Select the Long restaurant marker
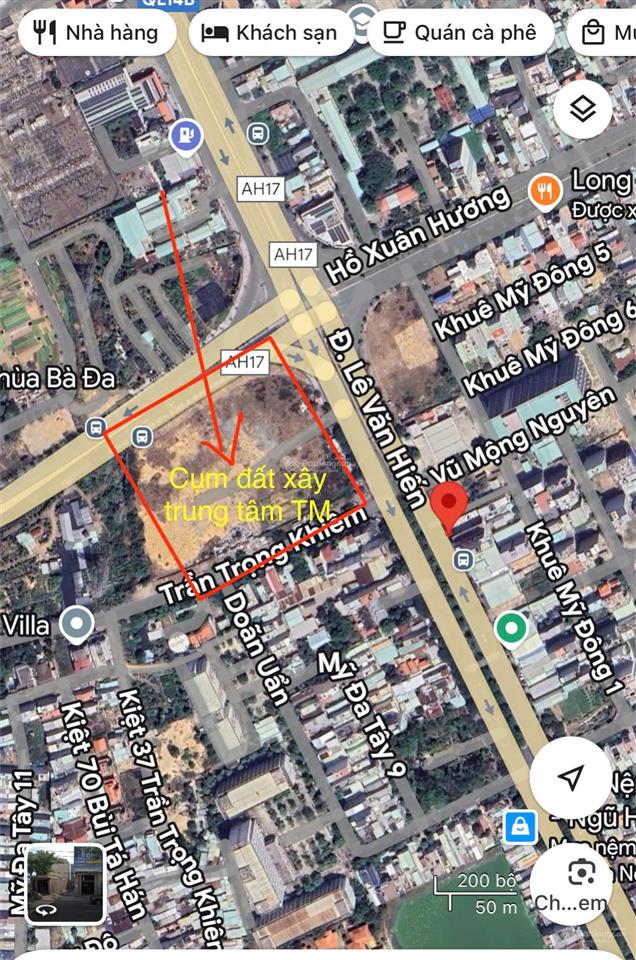This screenshot has height=960, width=636. tap(545, 189)
